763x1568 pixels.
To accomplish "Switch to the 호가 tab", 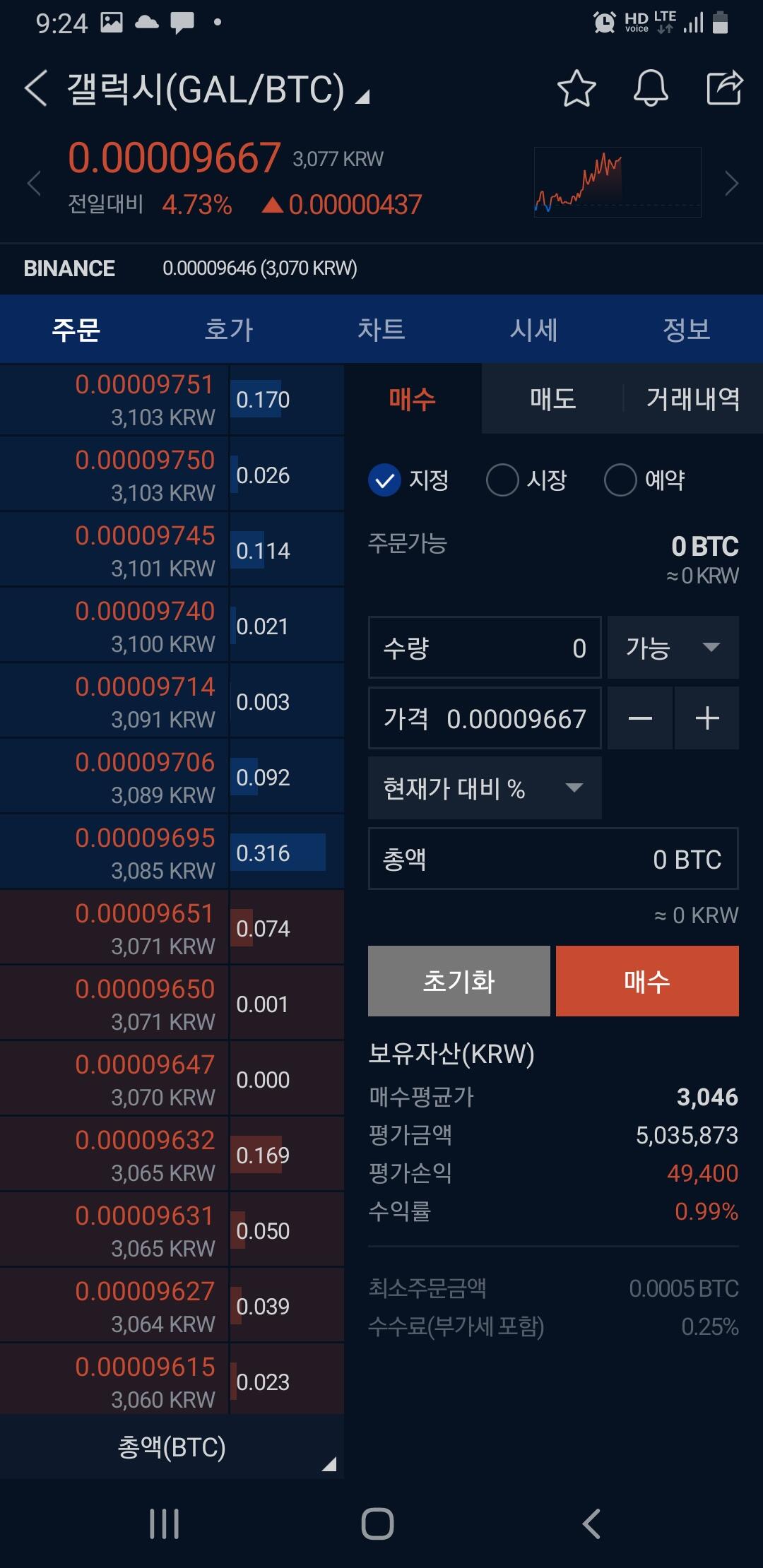I will pyautogui.click(x=228, y=329).
